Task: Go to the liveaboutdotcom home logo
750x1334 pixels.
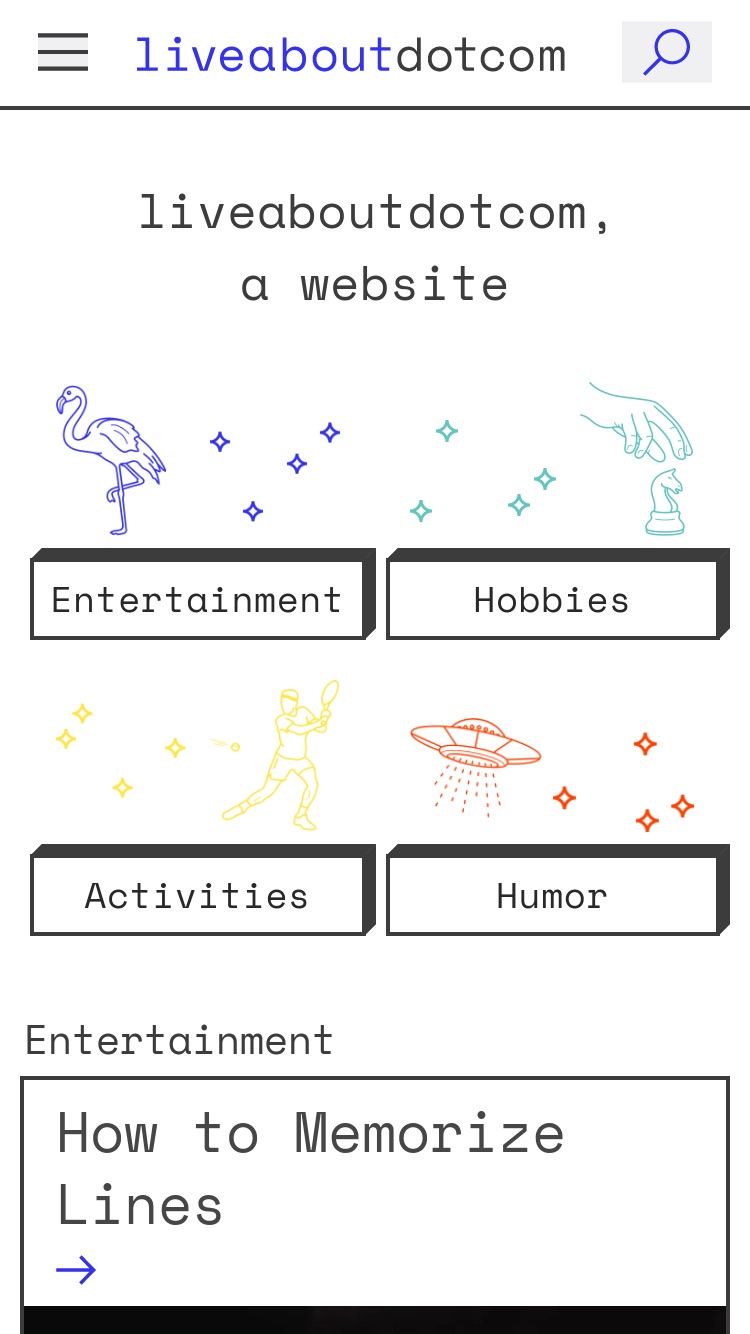Action: coord(350,54)
